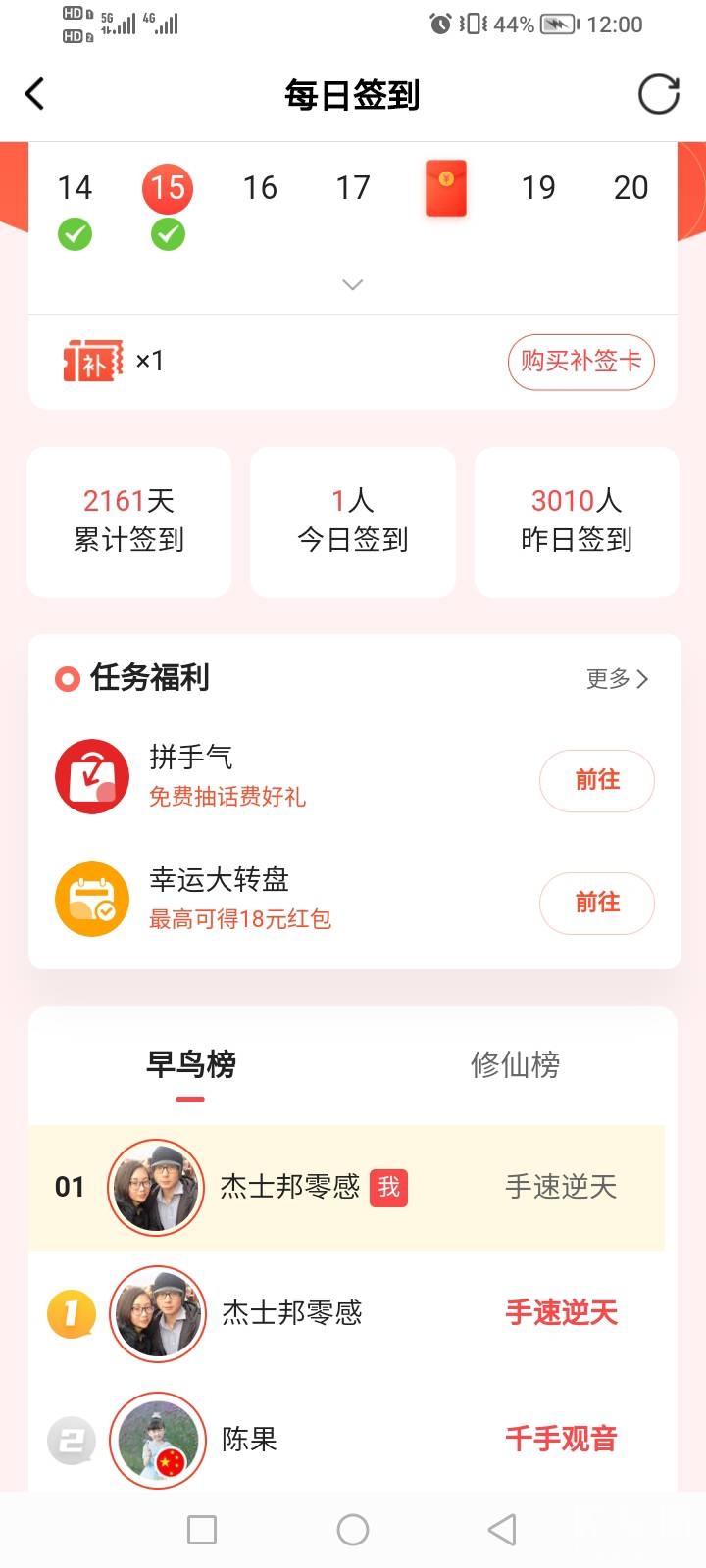Go to the system home screen
706x1568 pixels.
tap(353, 1530)
